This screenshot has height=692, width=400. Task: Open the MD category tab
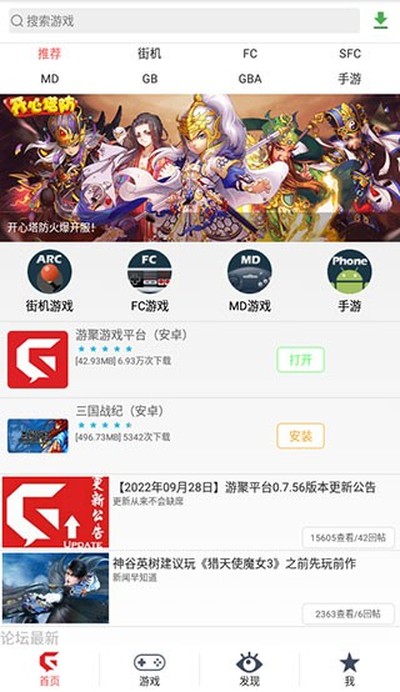pyautogui.click(x=49, y=79)
